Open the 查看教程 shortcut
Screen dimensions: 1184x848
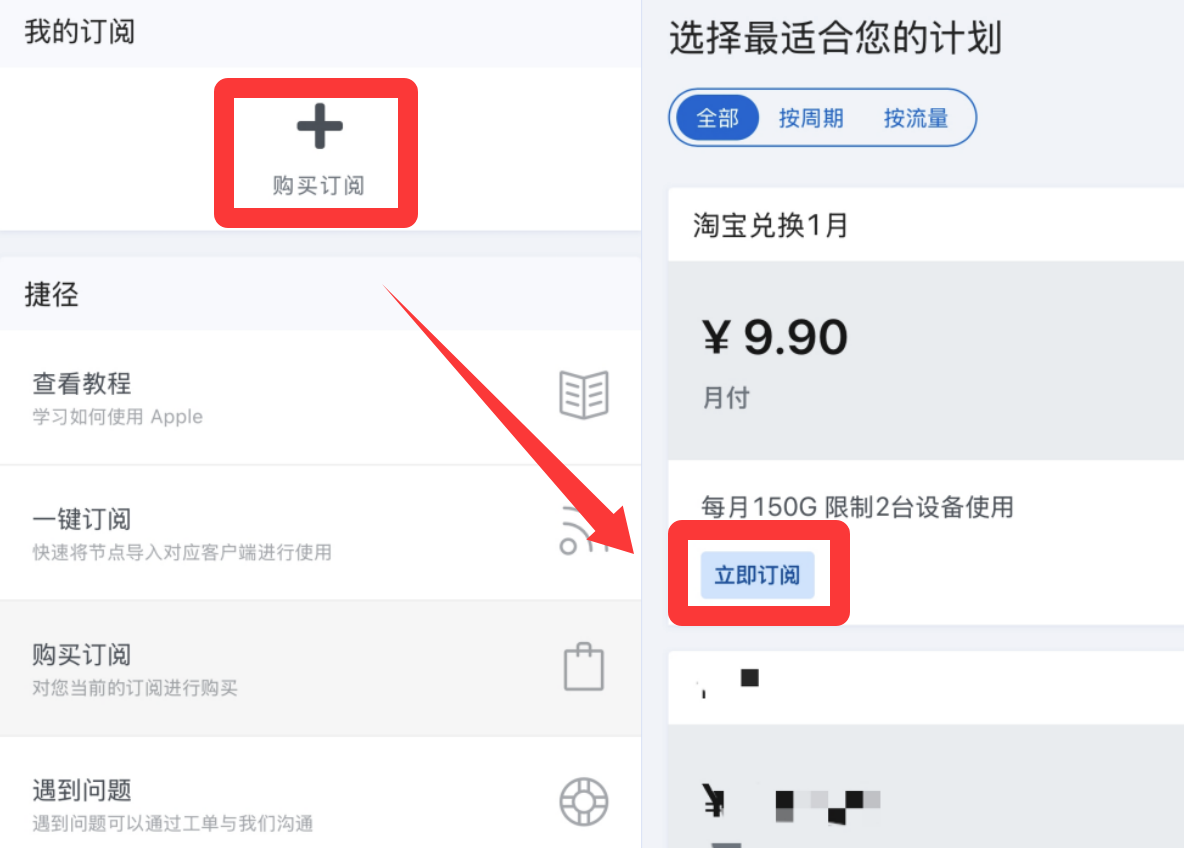click(320, 397)
